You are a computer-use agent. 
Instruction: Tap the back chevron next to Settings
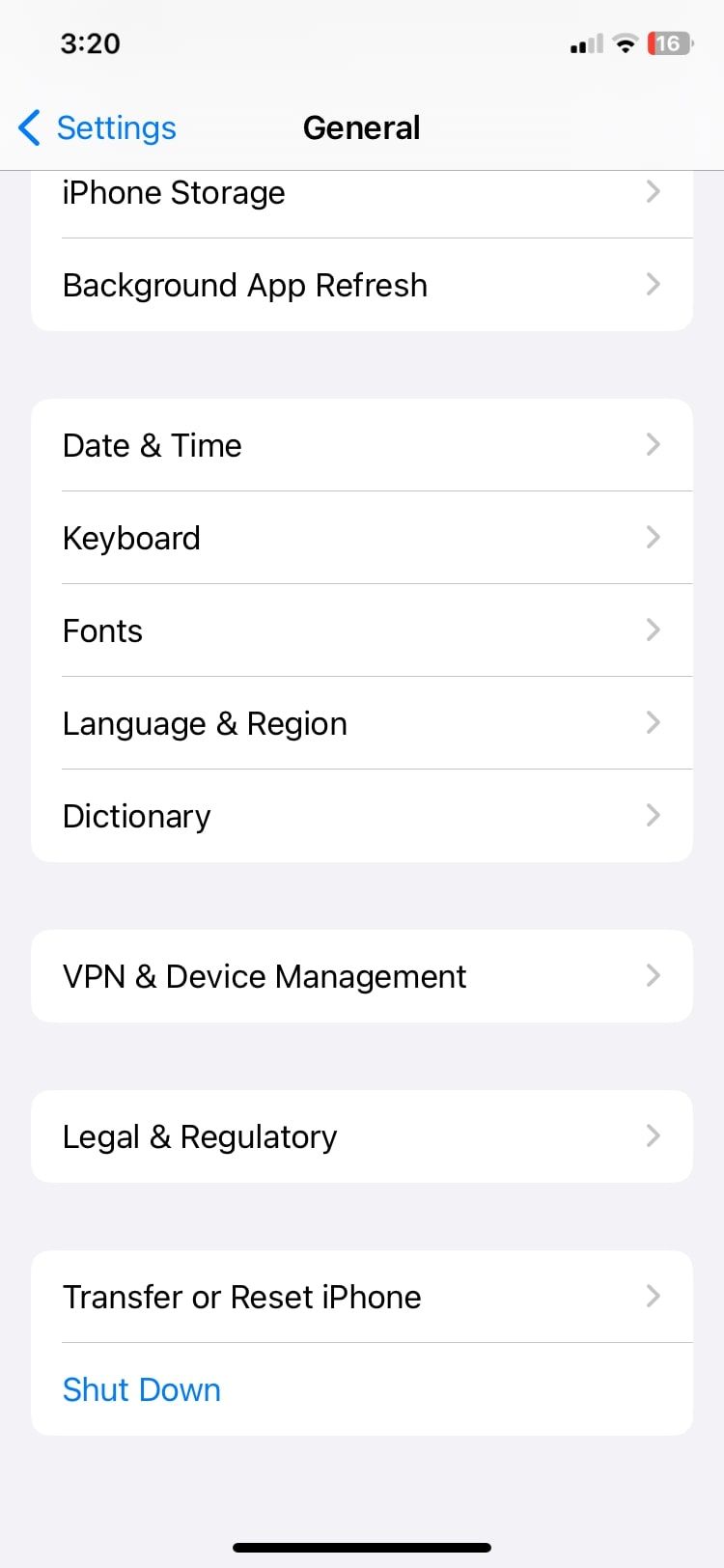29,126
